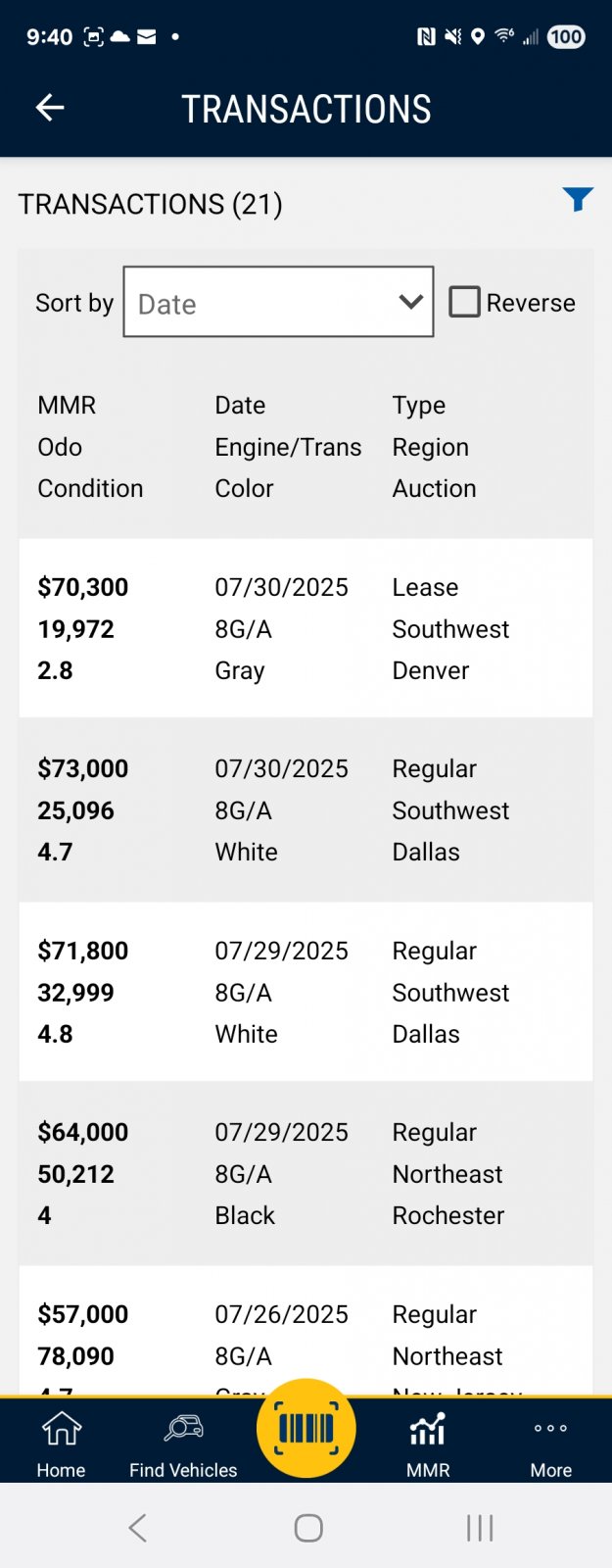Open the $71,800 Dallas transaction

pos(306,992)
